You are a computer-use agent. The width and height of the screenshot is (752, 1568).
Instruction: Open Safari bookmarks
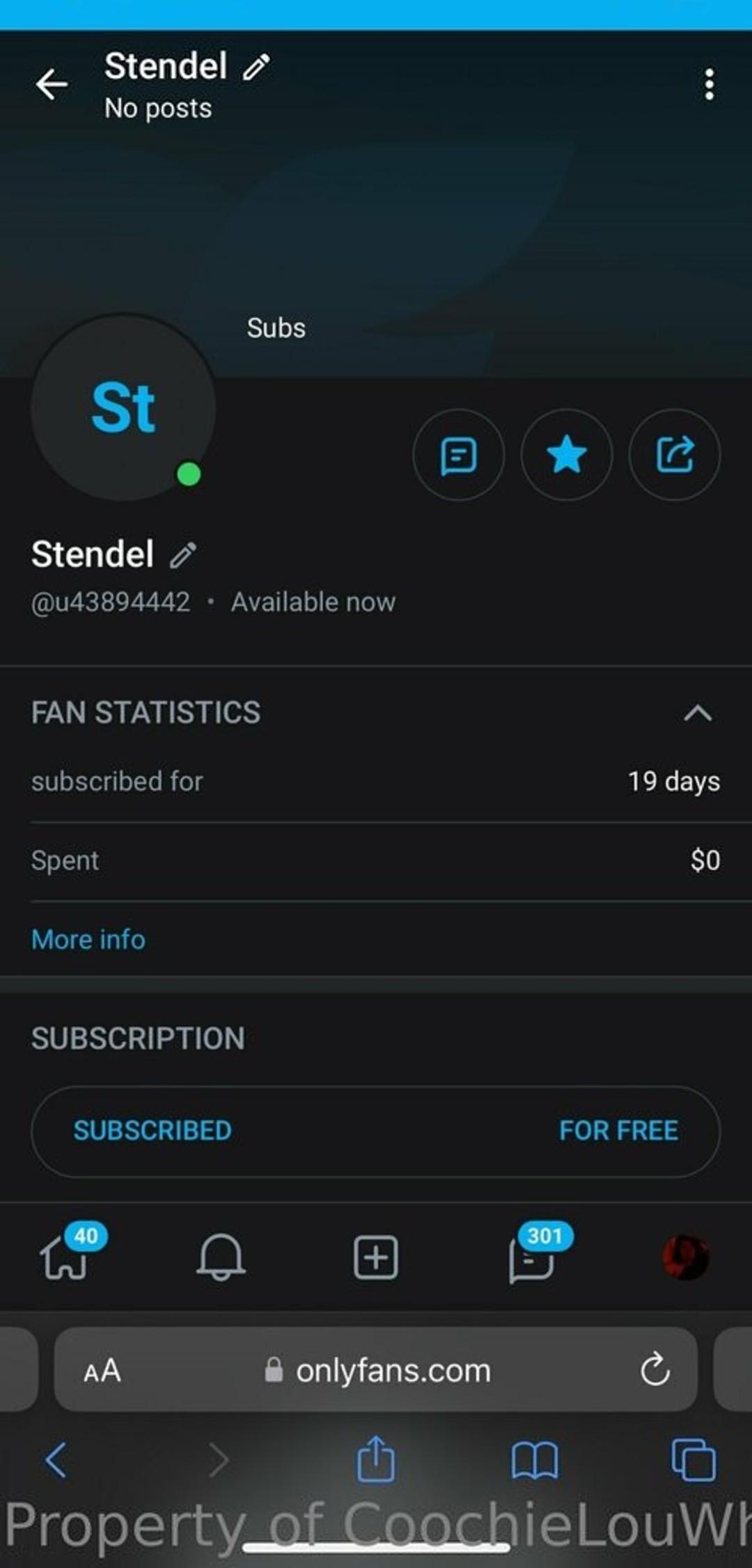(534, 1459)
